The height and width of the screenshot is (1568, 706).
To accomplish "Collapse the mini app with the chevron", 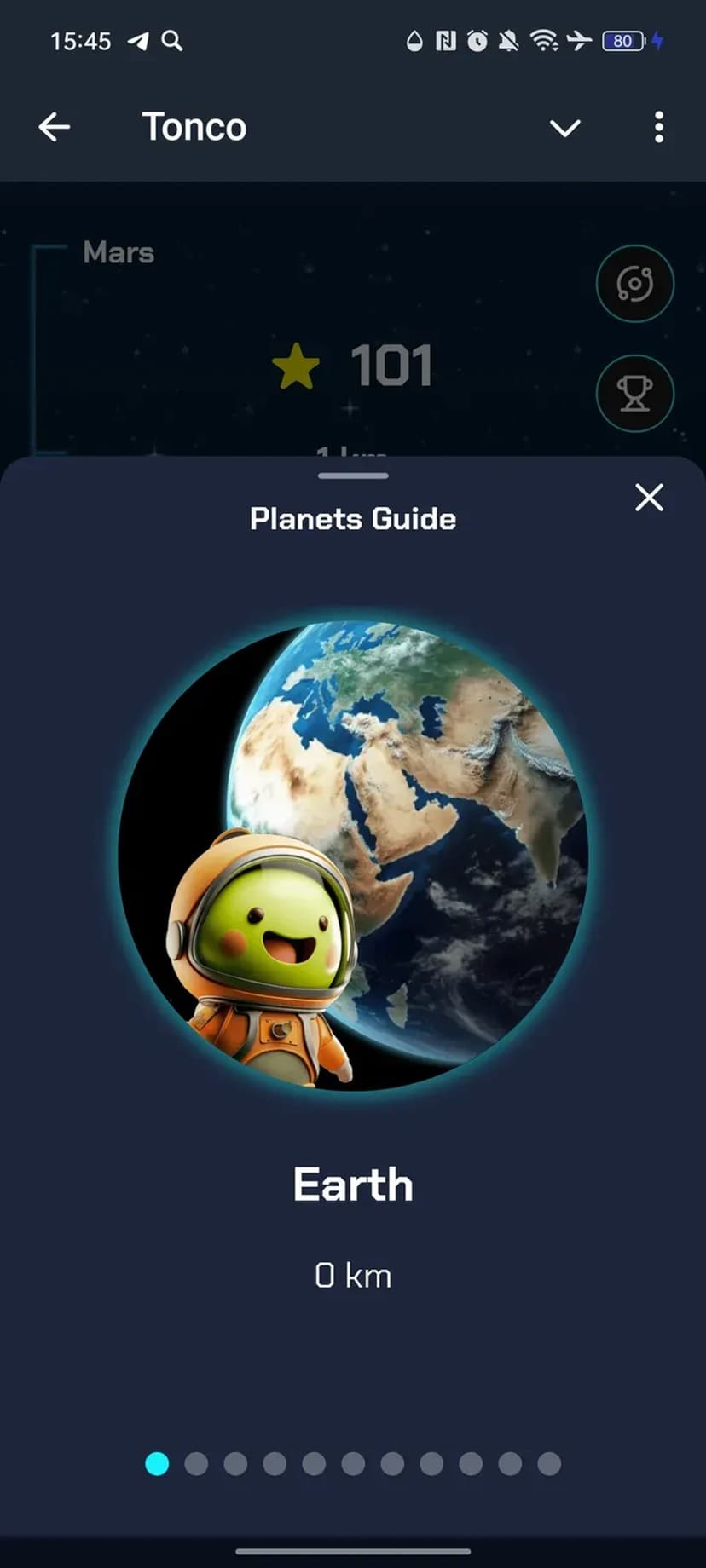I will pos(564,128).
